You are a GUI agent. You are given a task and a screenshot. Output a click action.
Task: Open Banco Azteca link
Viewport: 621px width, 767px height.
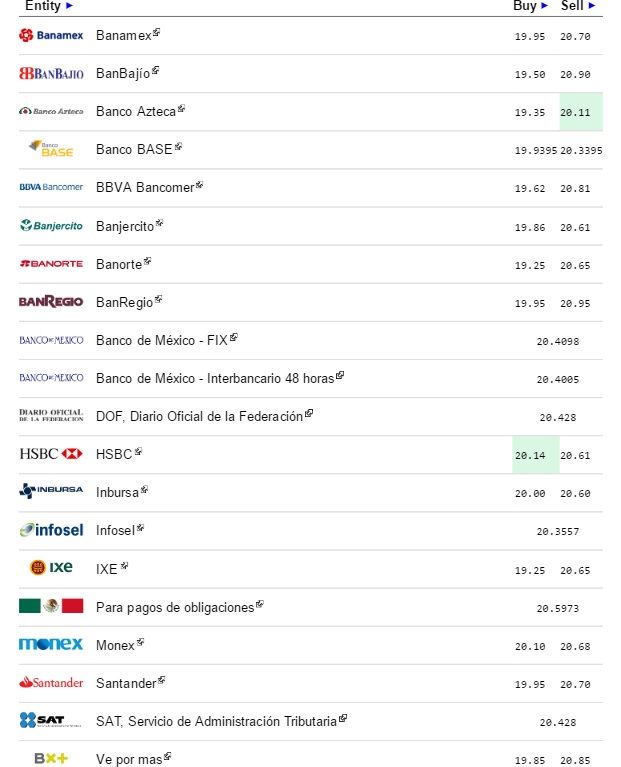136,112
